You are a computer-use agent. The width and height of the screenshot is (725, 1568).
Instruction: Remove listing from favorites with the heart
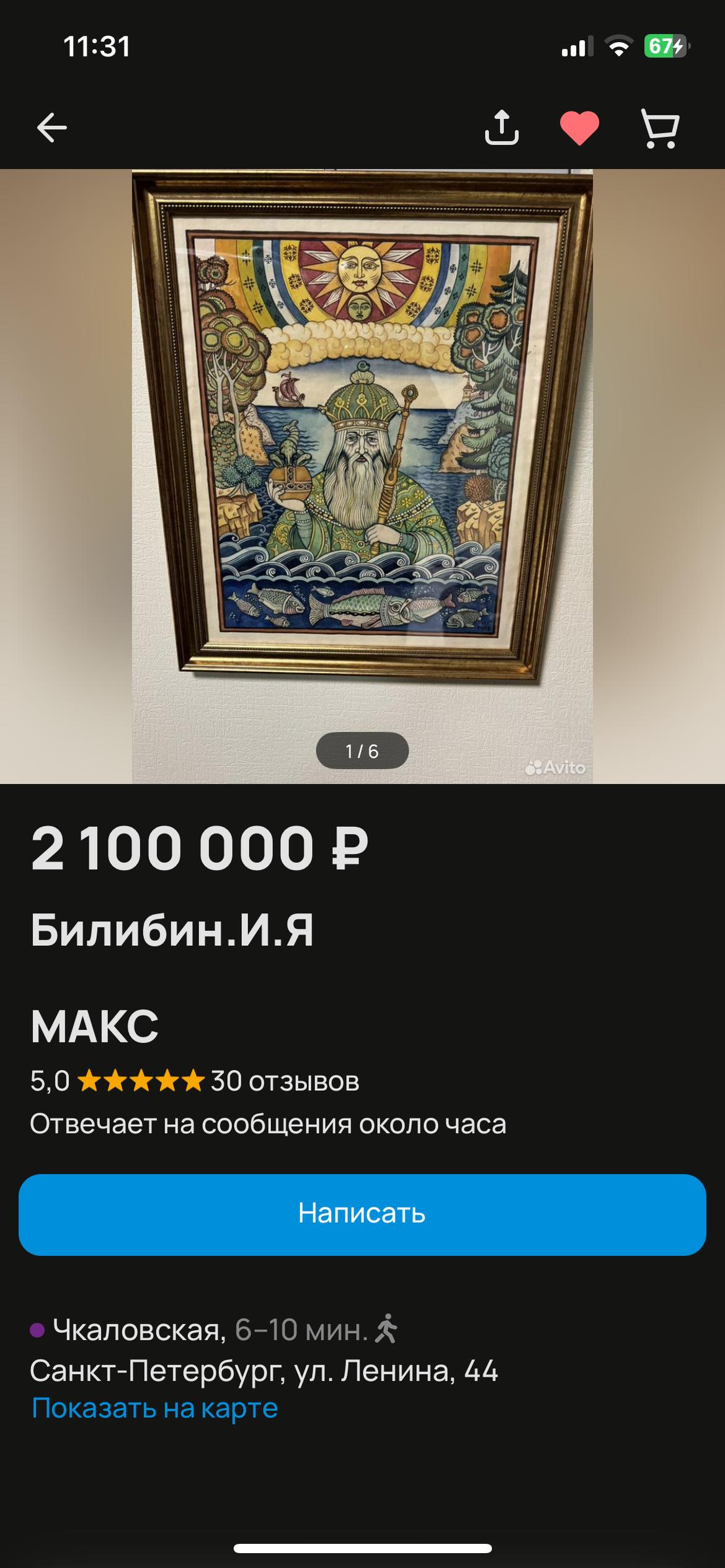tap(579, 128)
